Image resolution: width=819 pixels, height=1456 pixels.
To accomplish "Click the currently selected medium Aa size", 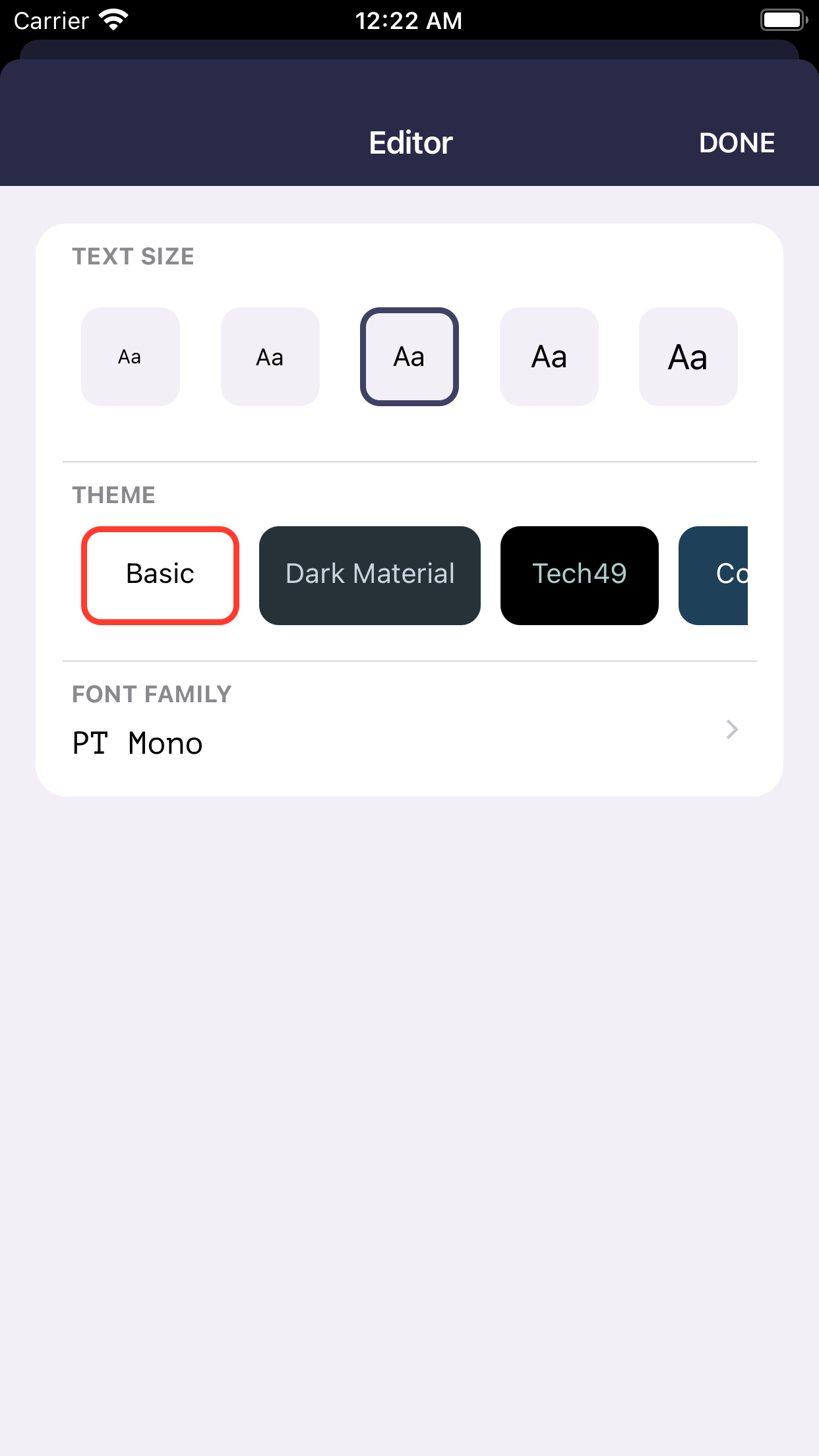I will click(x=409, y=356).
